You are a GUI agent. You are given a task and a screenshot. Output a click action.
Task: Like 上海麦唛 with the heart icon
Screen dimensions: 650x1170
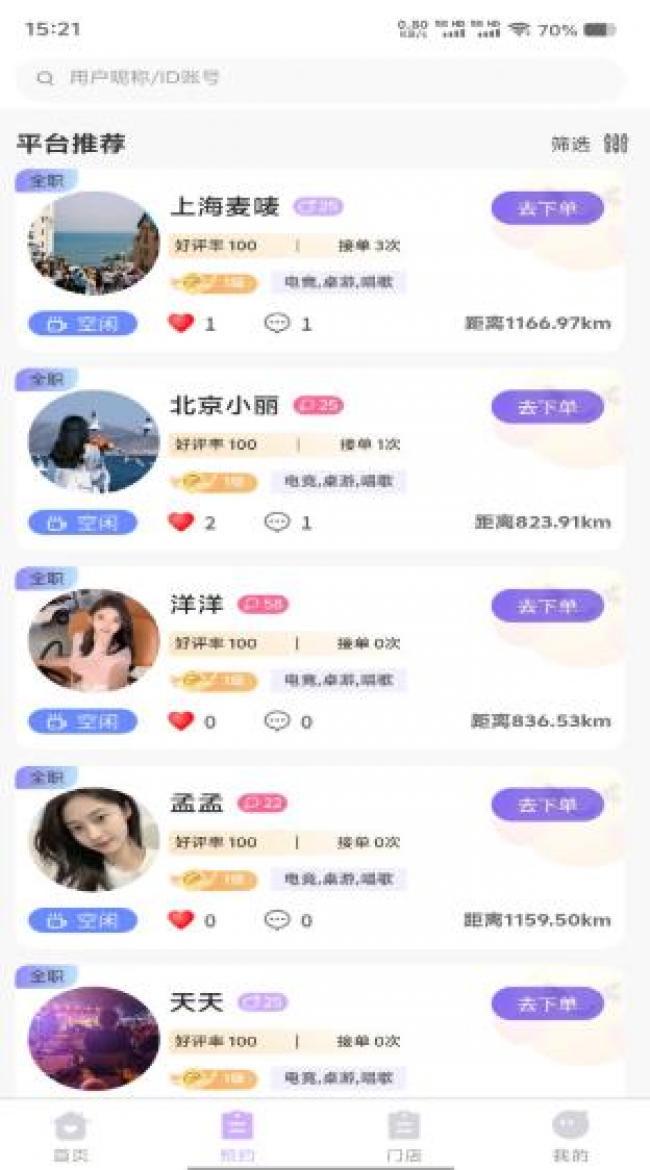(181, 323)
